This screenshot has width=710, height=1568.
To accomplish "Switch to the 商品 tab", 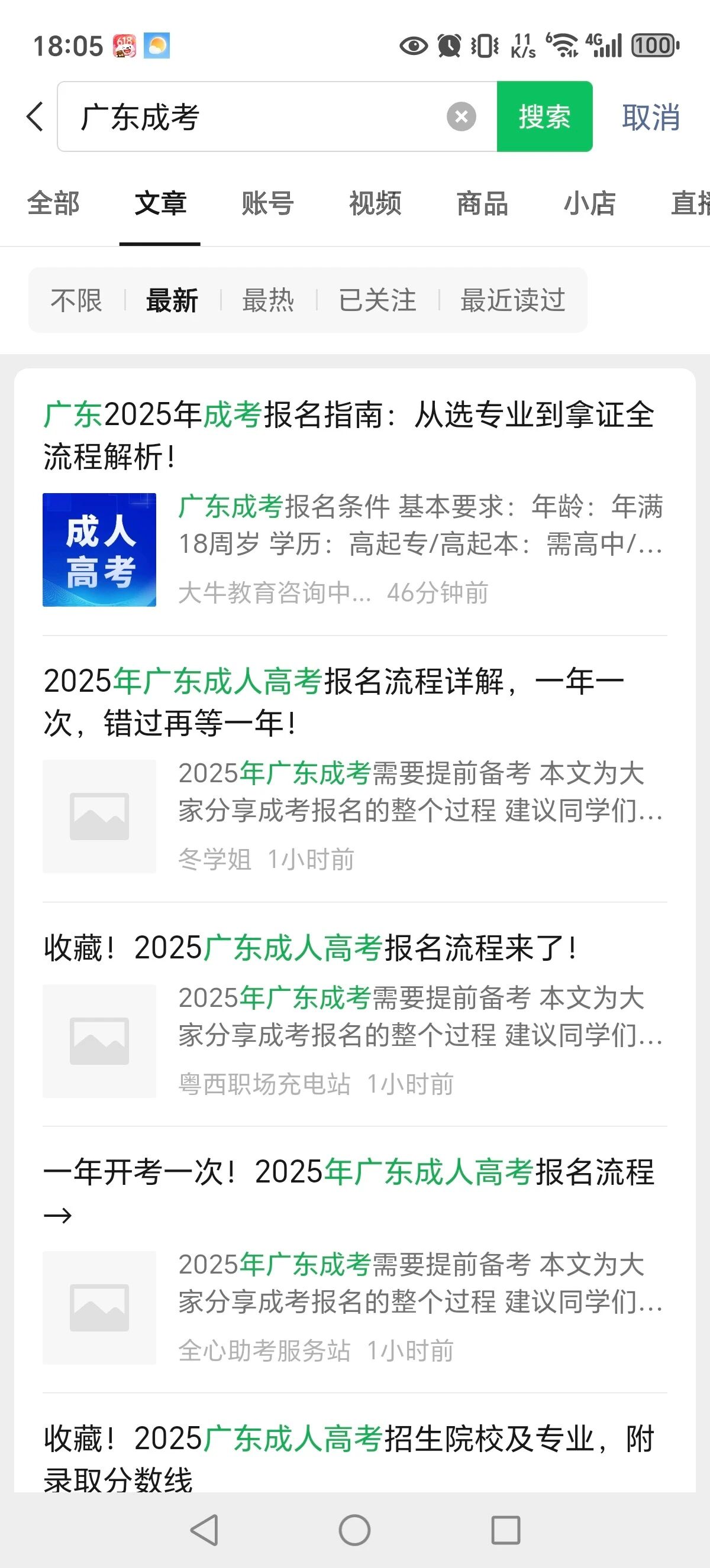I will coord(482,203).
